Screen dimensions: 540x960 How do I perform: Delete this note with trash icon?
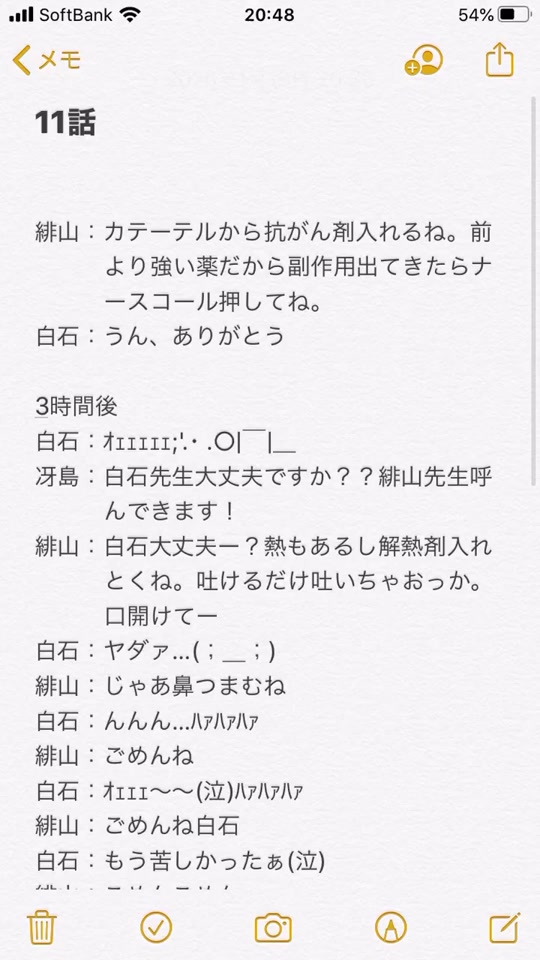tap(42, 928)
